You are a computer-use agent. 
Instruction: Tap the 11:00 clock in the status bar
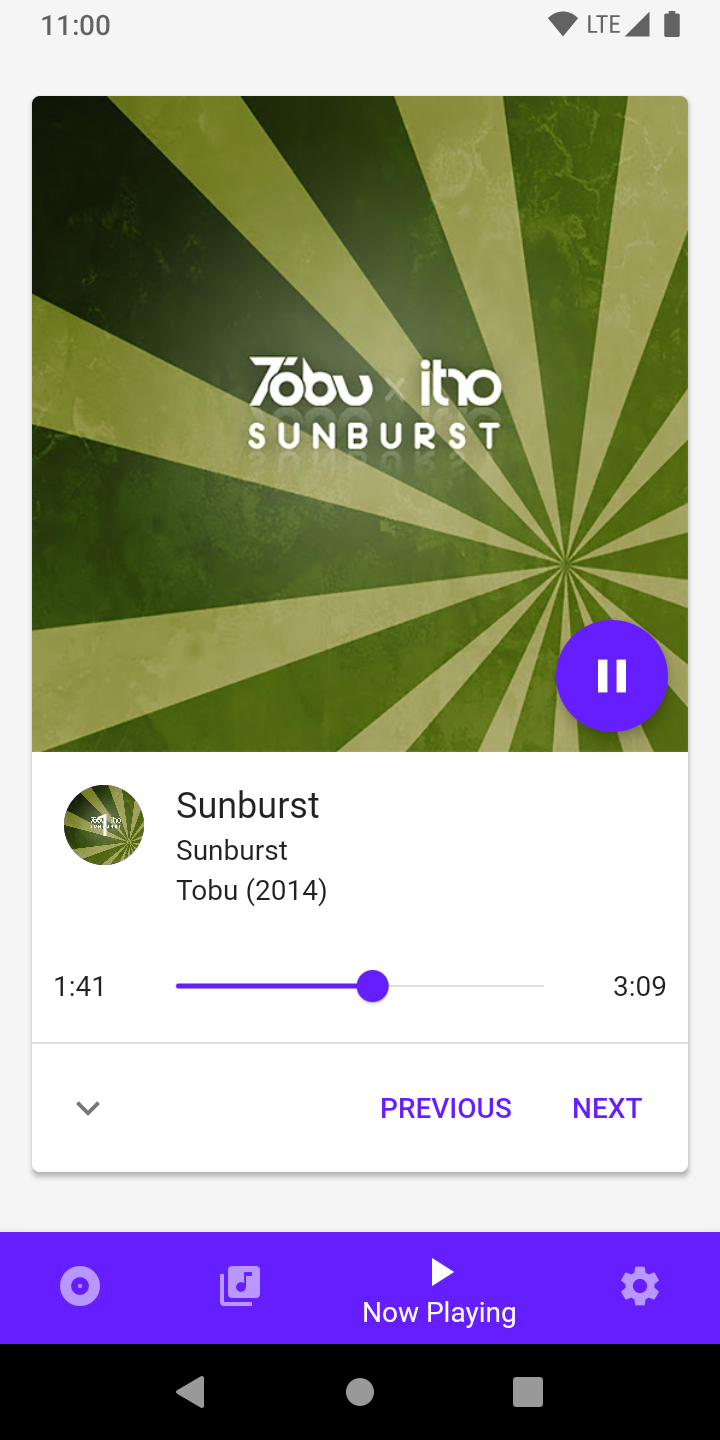click(74, 25)
